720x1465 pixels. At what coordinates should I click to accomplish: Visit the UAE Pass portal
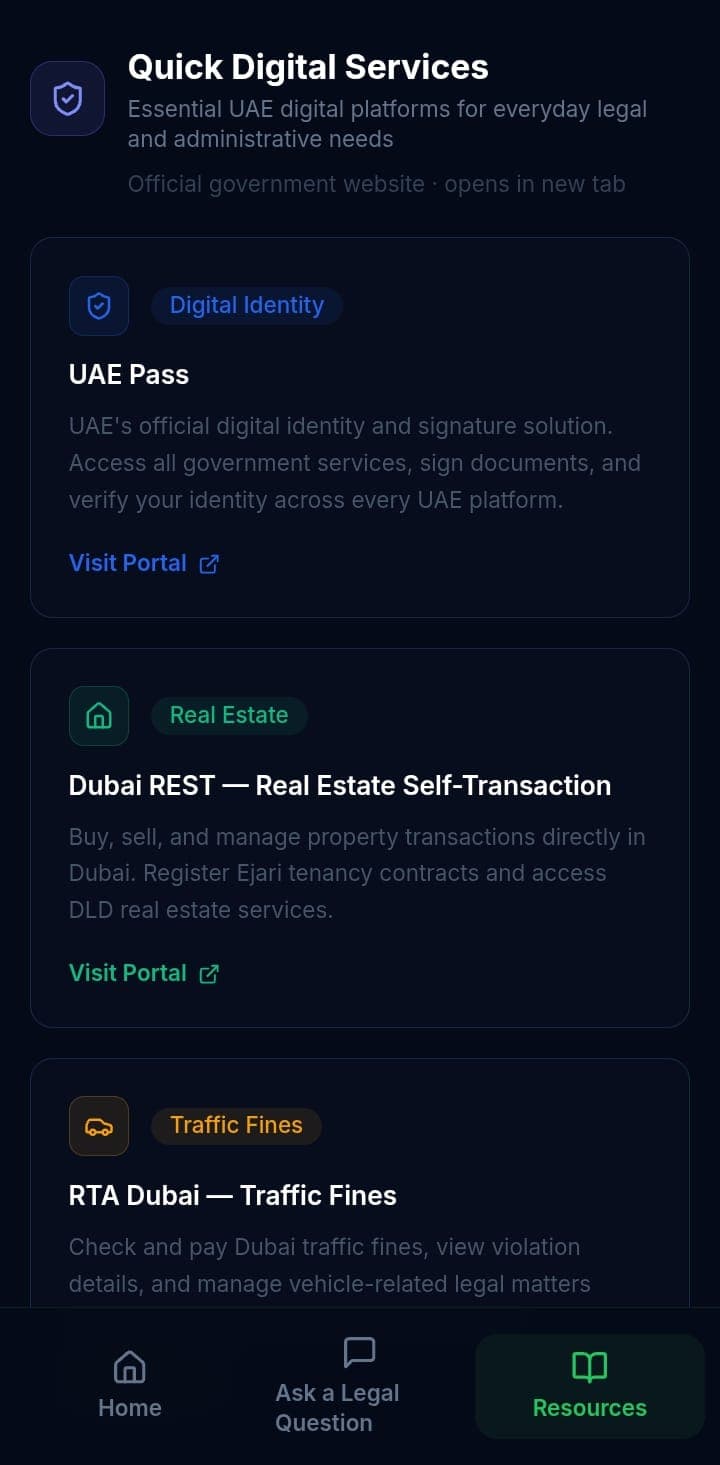(x=143, y=563)
